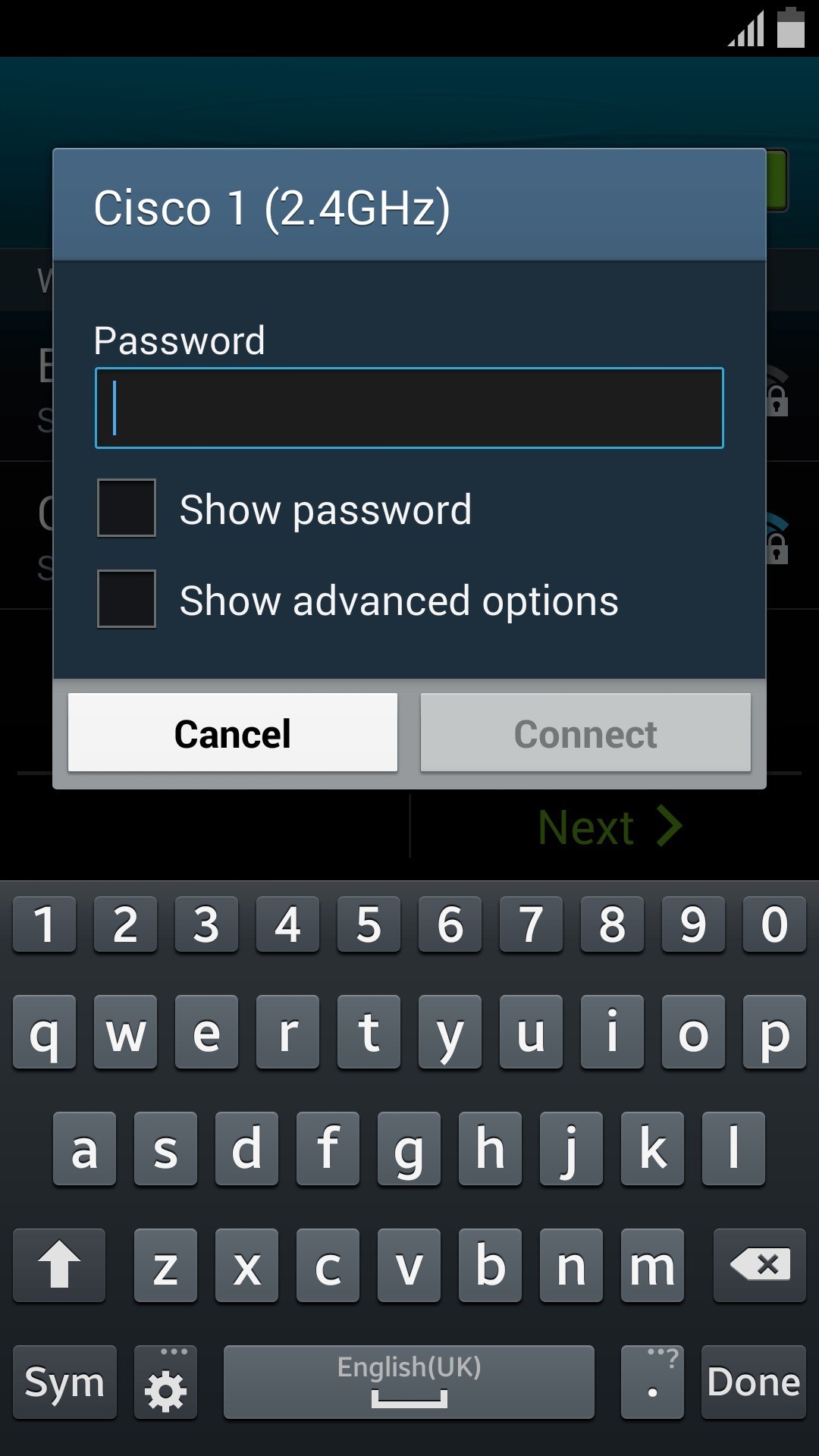Focus the Password input field
Image resolution: width=819 pixels, height=1456 pixels.
click(x=409, y=408)
